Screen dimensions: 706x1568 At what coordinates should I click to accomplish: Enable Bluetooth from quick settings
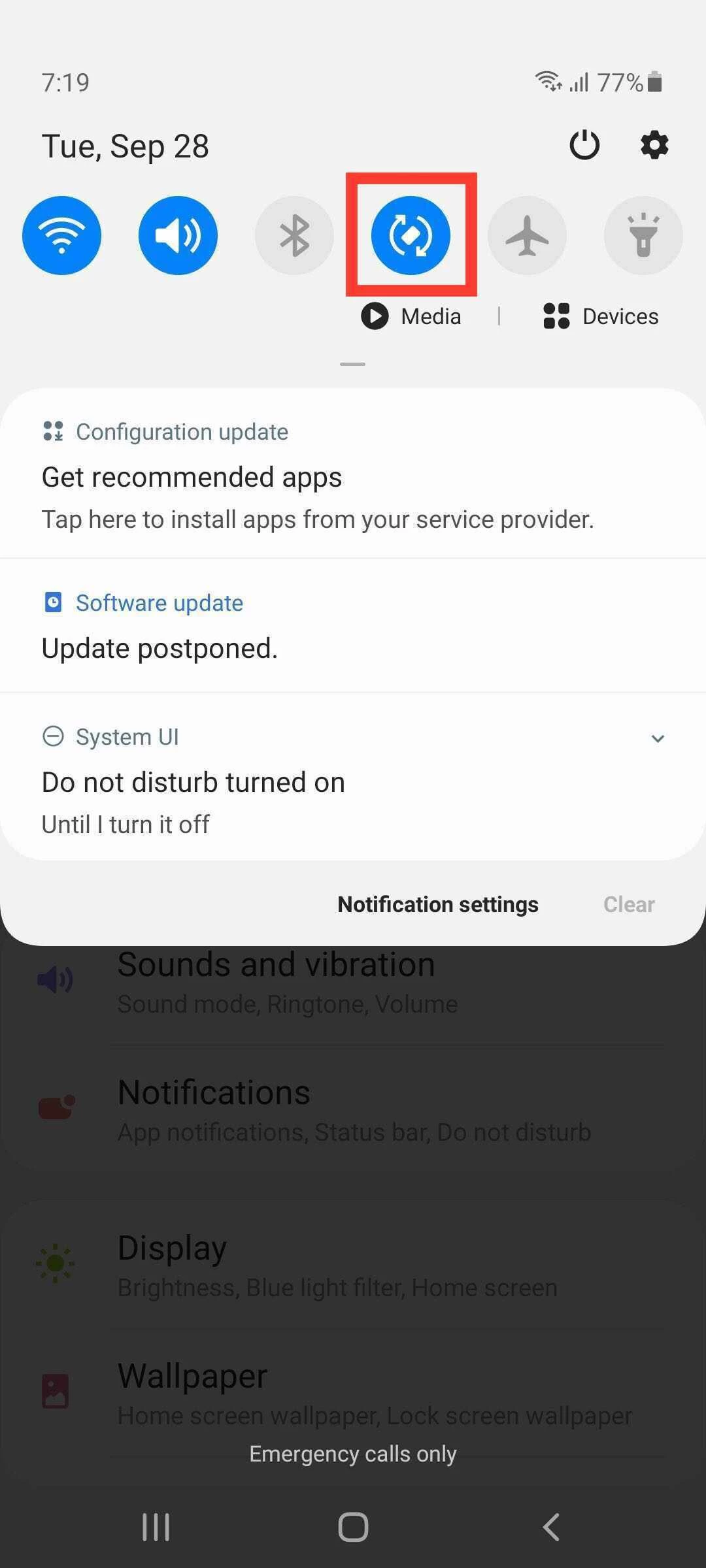pyautogui.click(x=294, y=235)
